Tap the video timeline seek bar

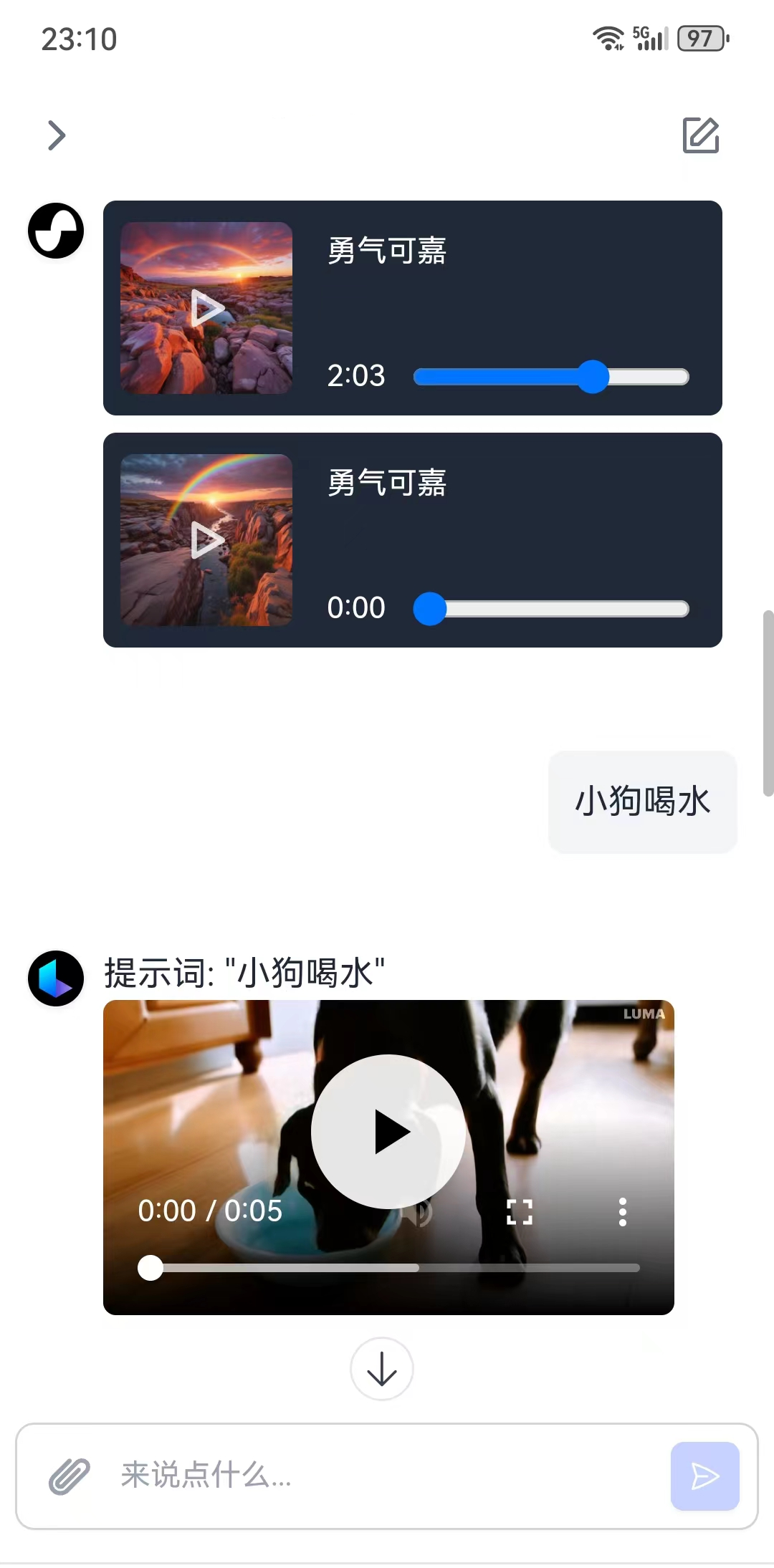point(394,1268)
